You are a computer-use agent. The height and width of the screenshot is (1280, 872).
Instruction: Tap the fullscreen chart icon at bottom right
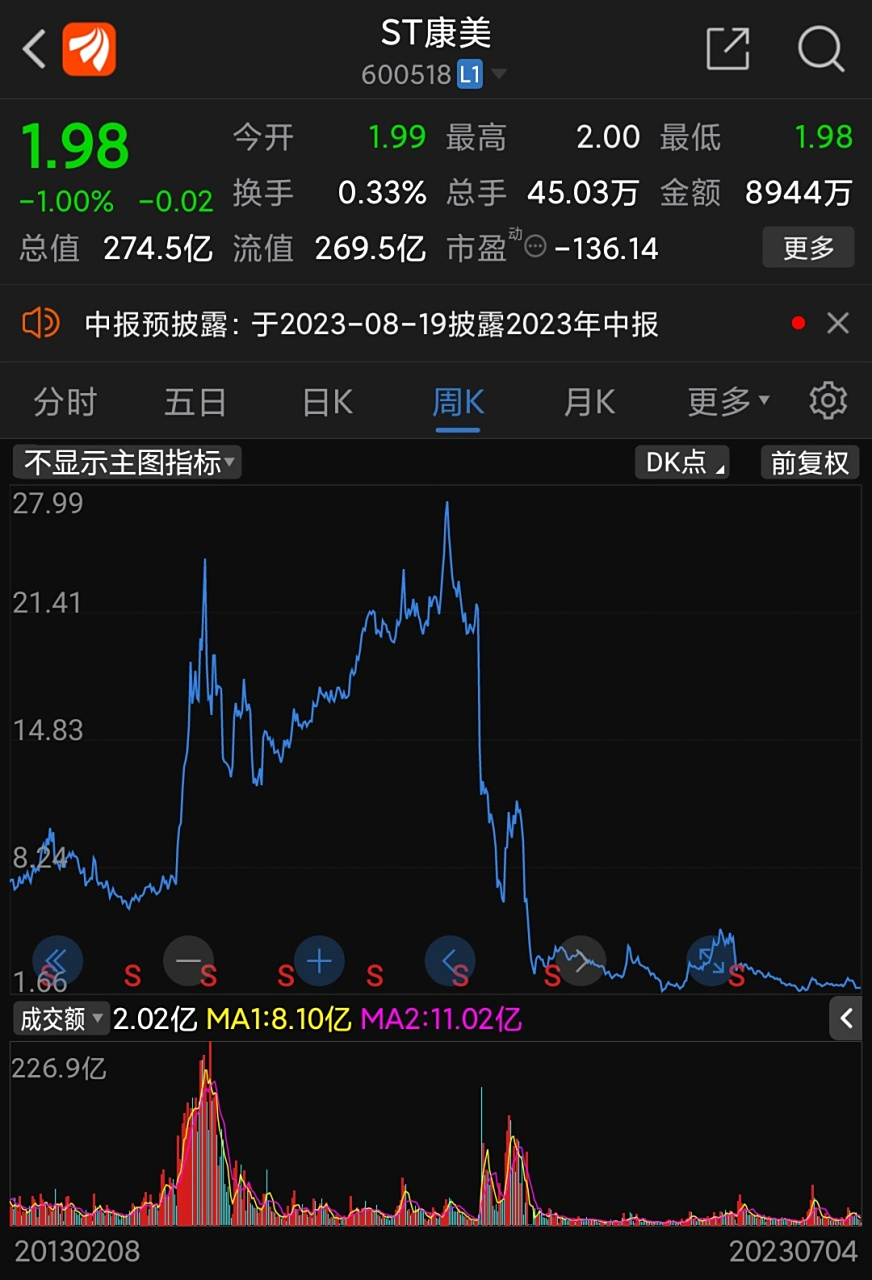[713, 961]
